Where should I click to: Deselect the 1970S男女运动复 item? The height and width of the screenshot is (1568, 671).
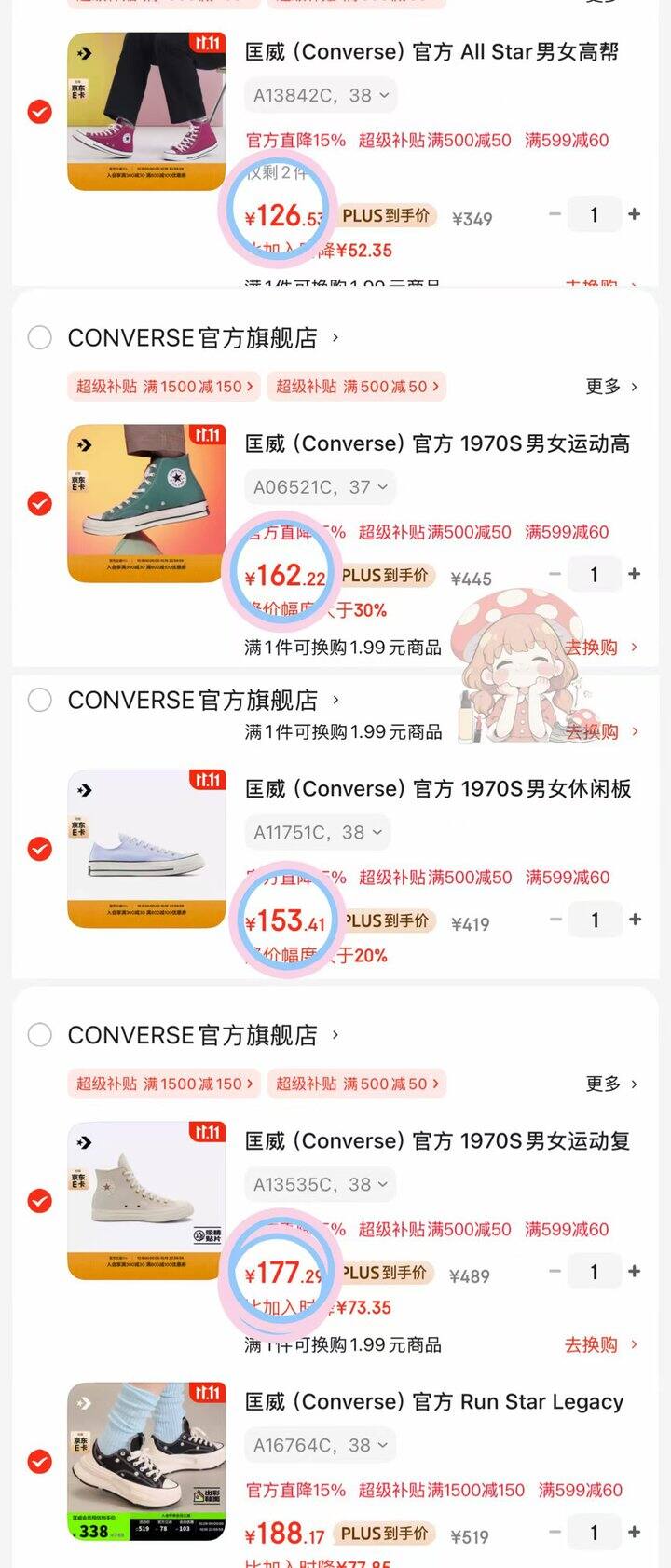tap(39, 1201)
